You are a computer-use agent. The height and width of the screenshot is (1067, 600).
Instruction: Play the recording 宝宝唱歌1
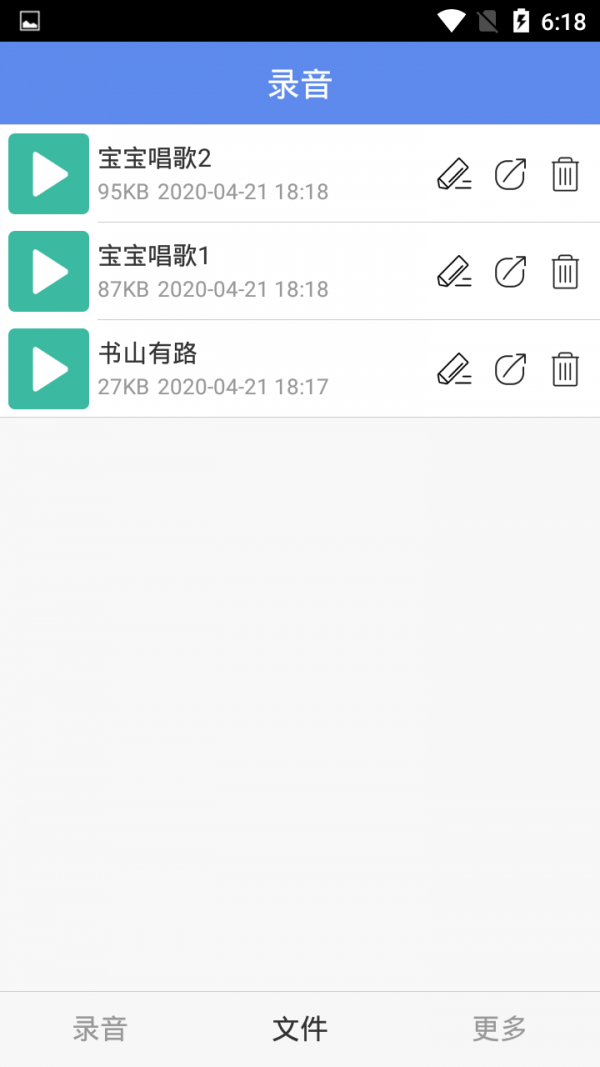coord(48,272)
